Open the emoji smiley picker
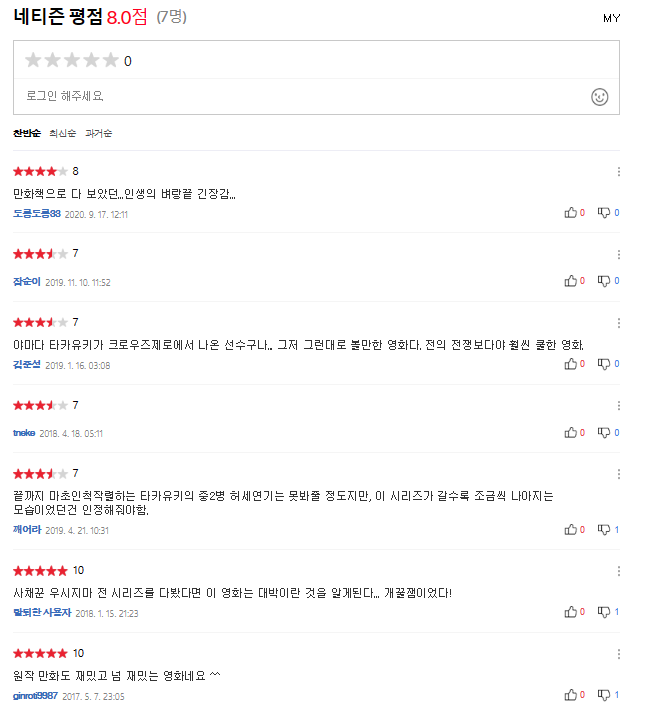 (600, 97)
